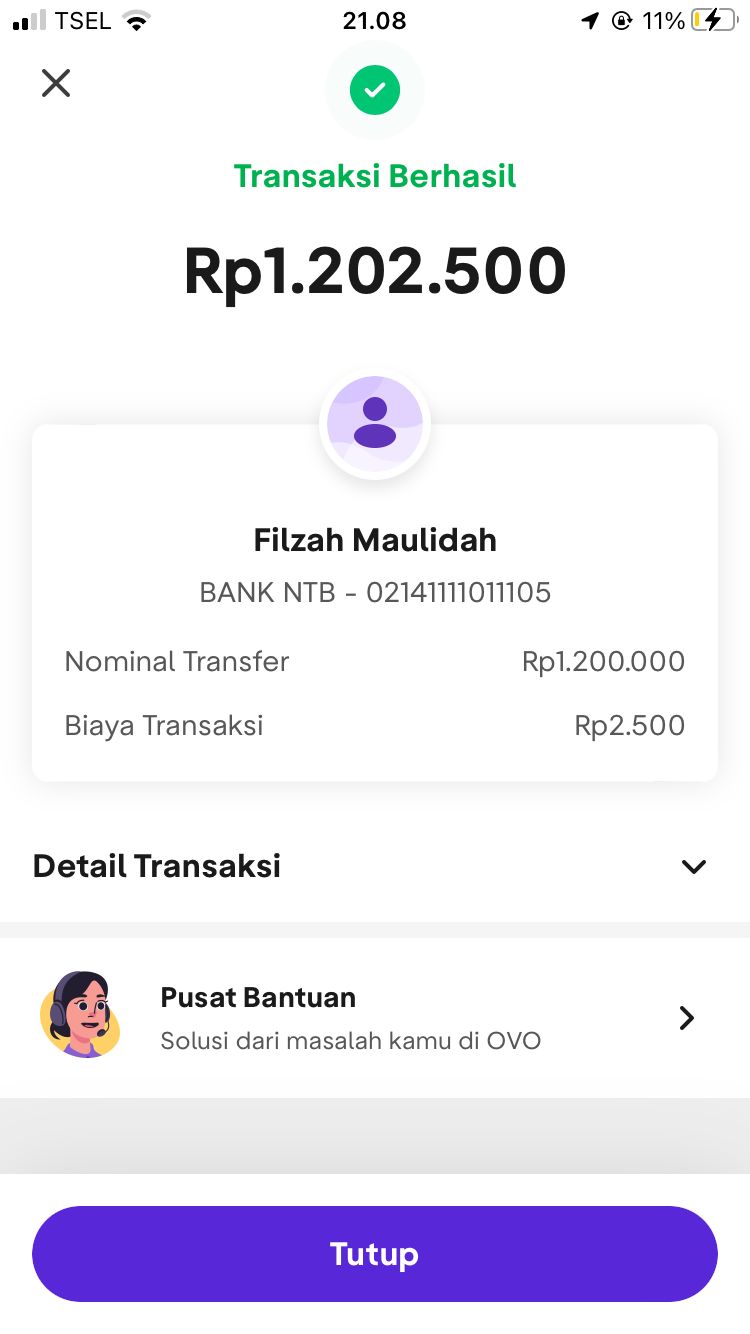This screenshot has height=1334, width=750.
Task: Close the transaction success screen with X
Action: tap(56, 83)
